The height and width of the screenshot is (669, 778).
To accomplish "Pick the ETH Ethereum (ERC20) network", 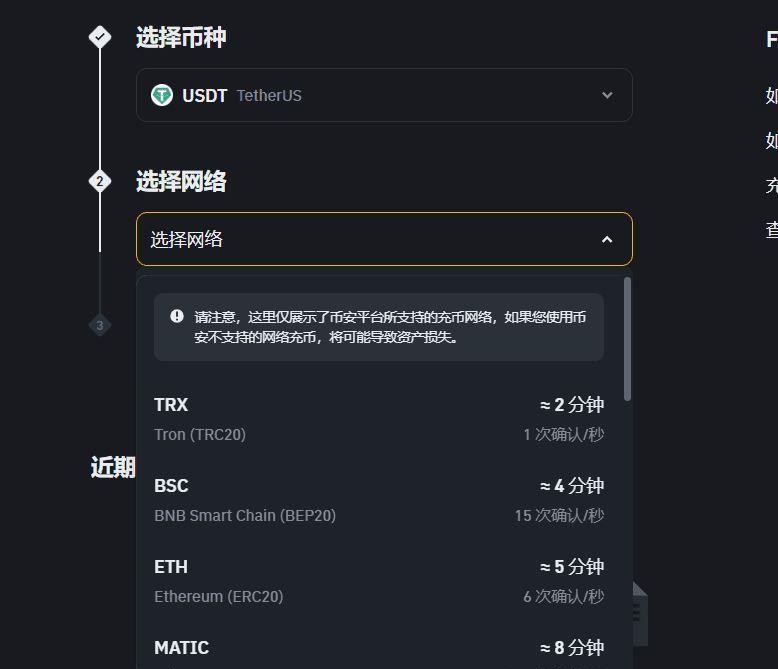I will point(378,581).
